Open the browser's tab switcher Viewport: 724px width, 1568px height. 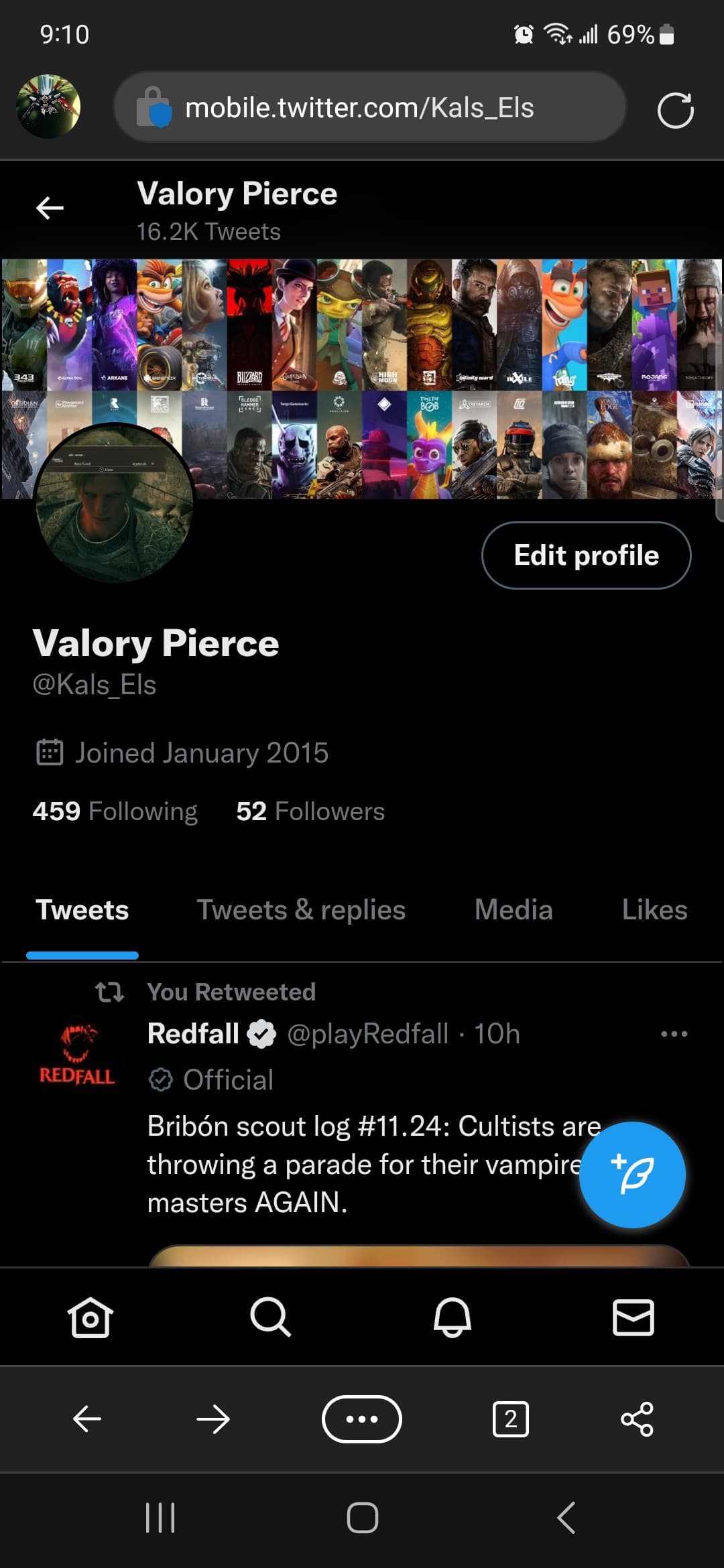point(510,1419)
